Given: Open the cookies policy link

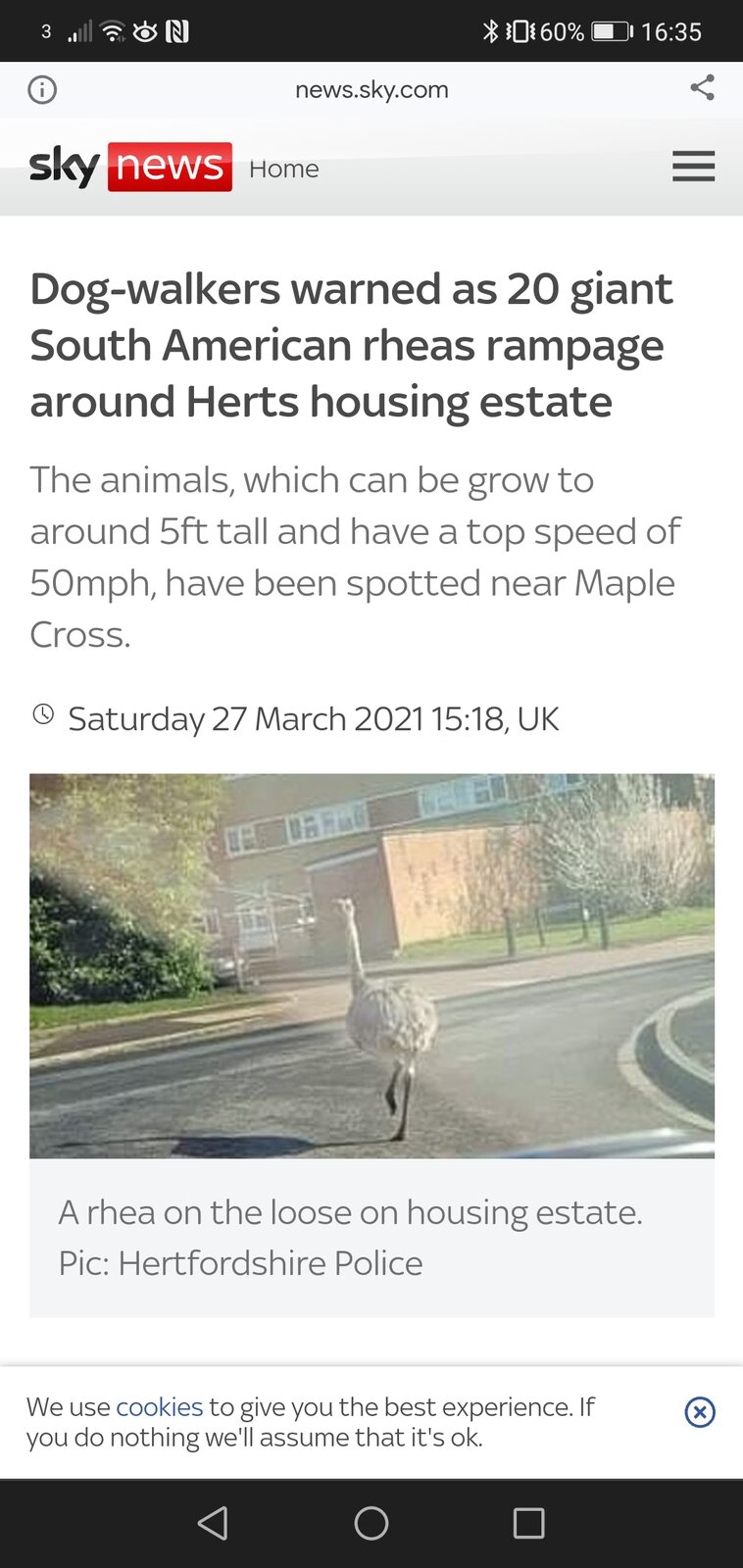Looking at the screenshot, I should (159, 1407).
